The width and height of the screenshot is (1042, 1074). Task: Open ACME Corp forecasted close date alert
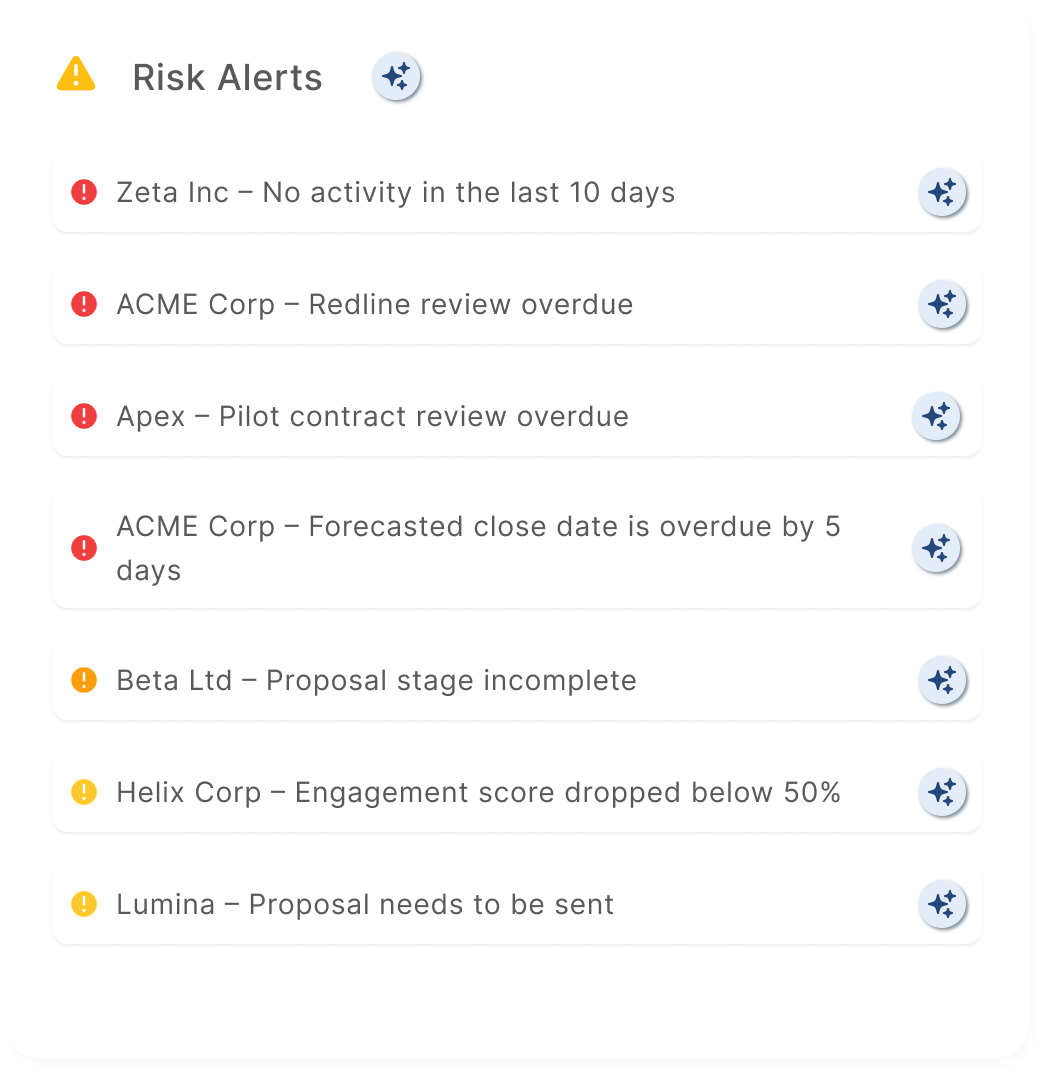pyautogui.click(x=517, y=549)
